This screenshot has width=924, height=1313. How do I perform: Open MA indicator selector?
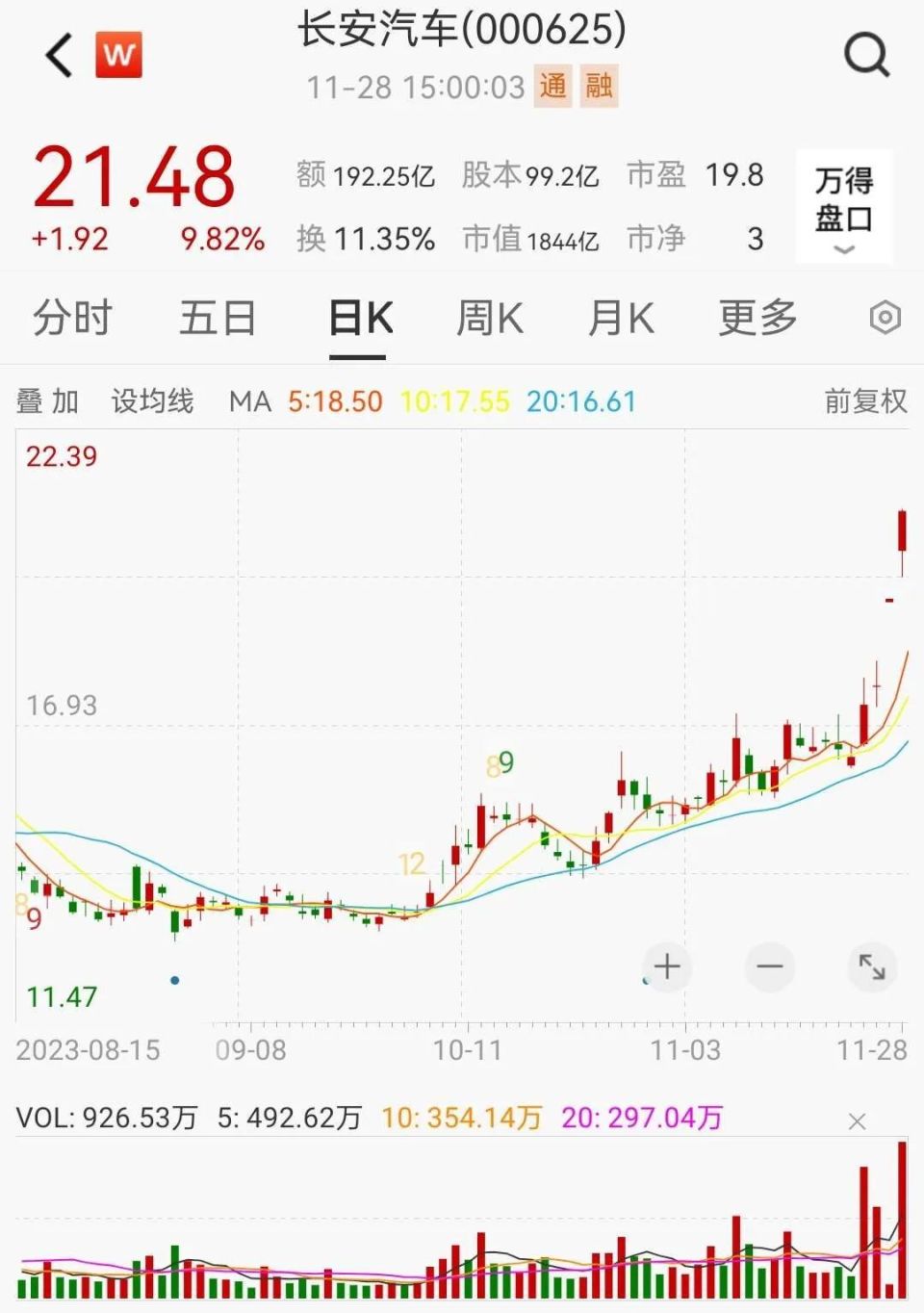click(x=249, y=400)
